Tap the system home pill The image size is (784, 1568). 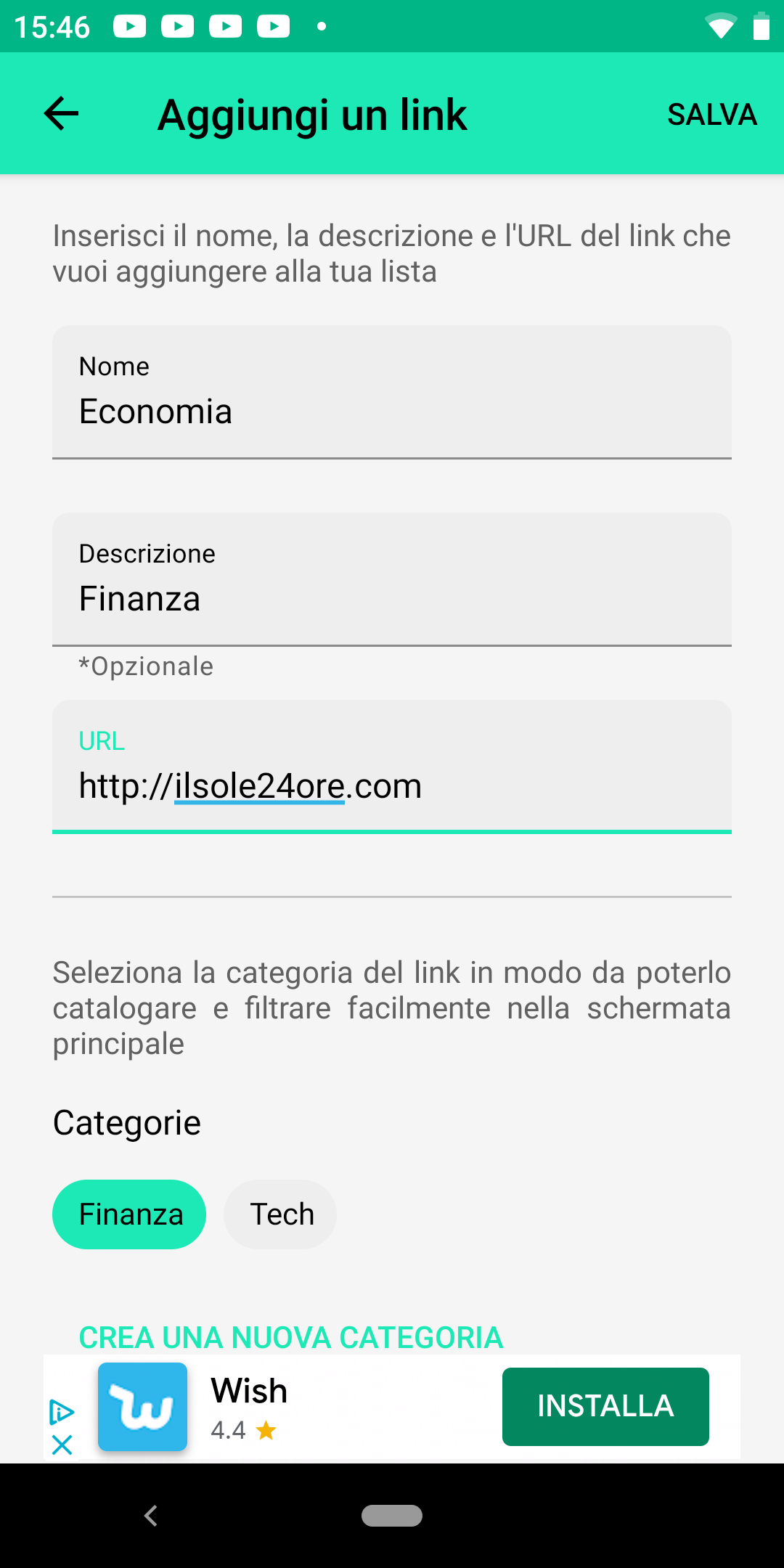pyautogui.click(x=392, y=1516)
